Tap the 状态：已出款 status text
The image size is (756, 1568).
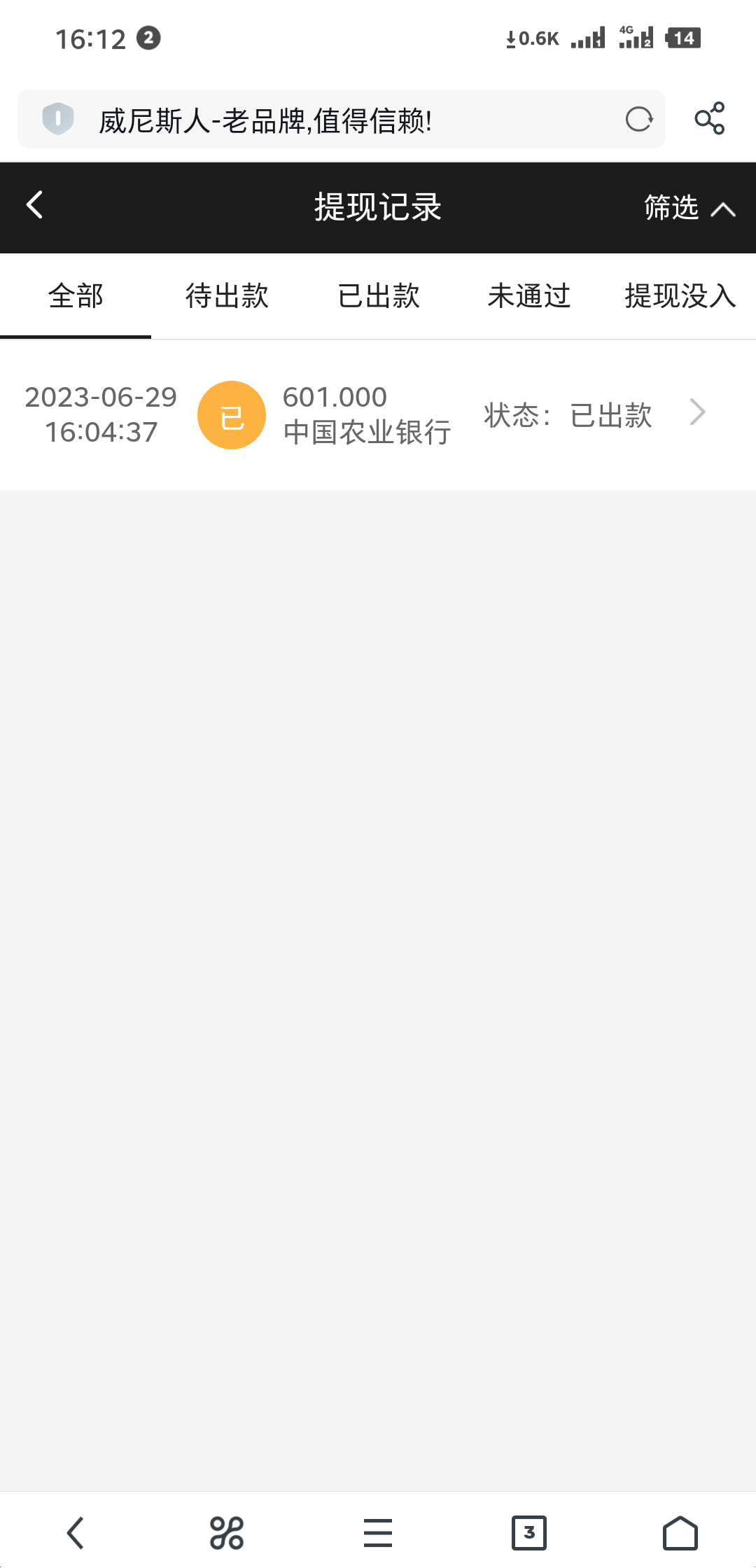click(568, 416)
